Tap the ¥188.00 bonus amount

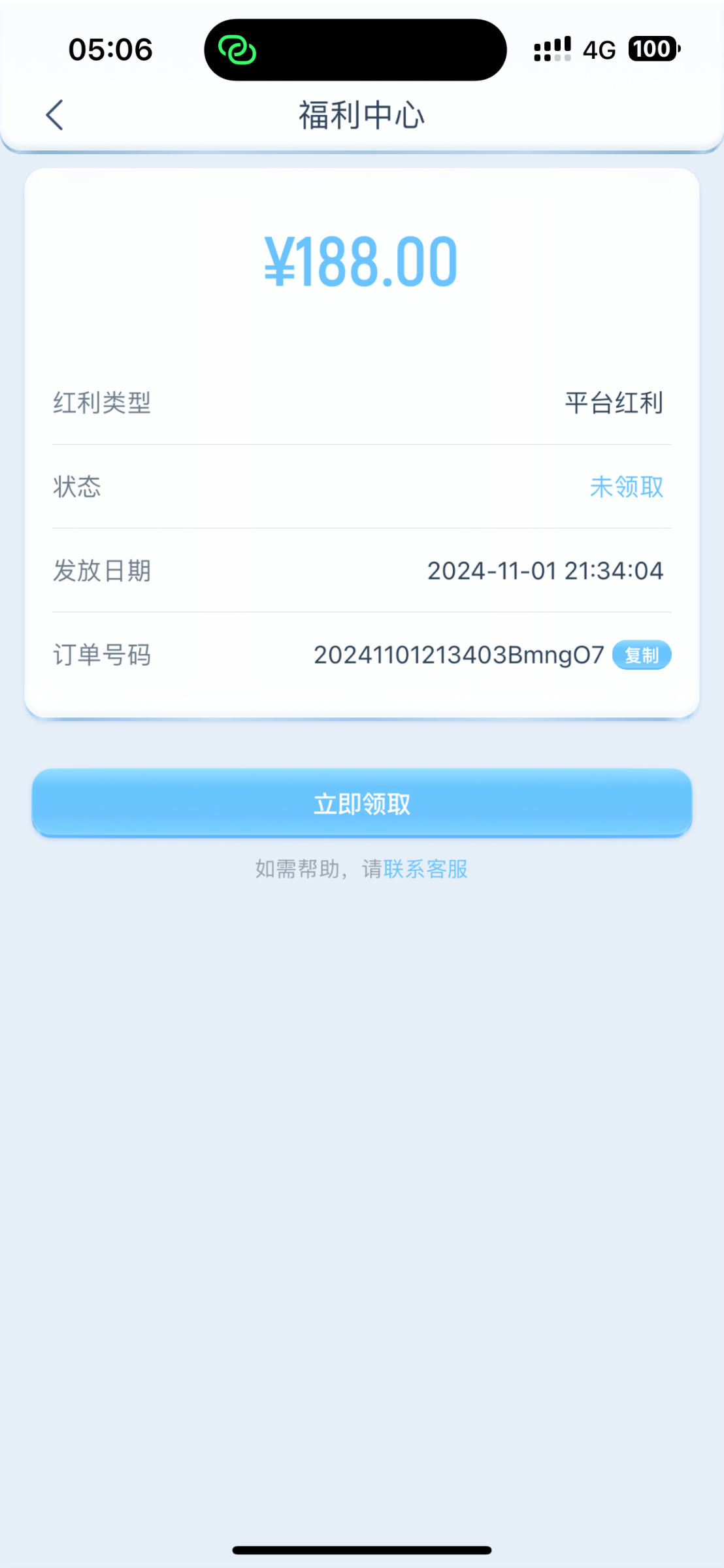[361, 260]
